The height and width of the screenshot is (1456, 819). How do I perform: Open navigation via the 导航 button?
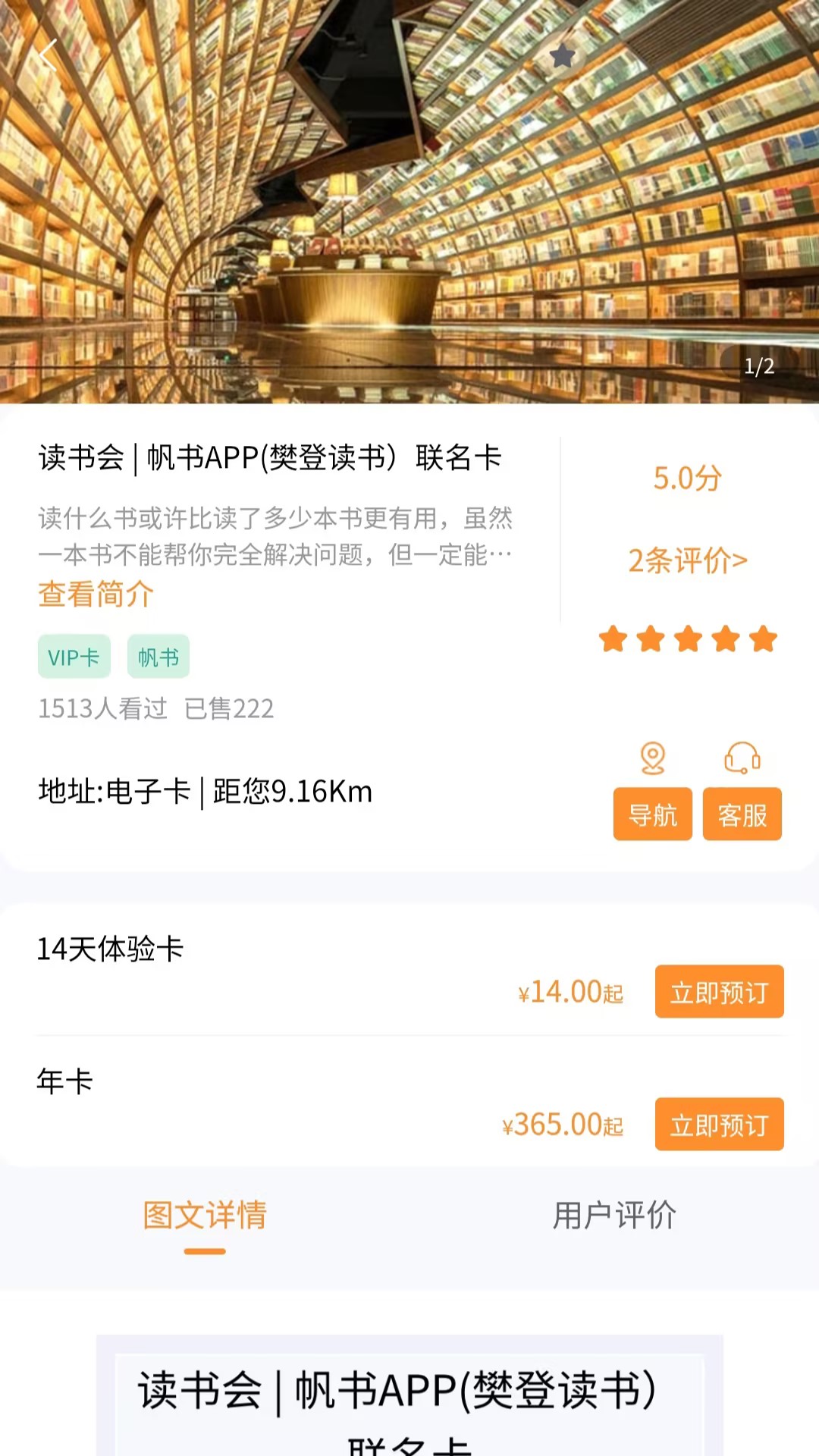click(652, 814)
